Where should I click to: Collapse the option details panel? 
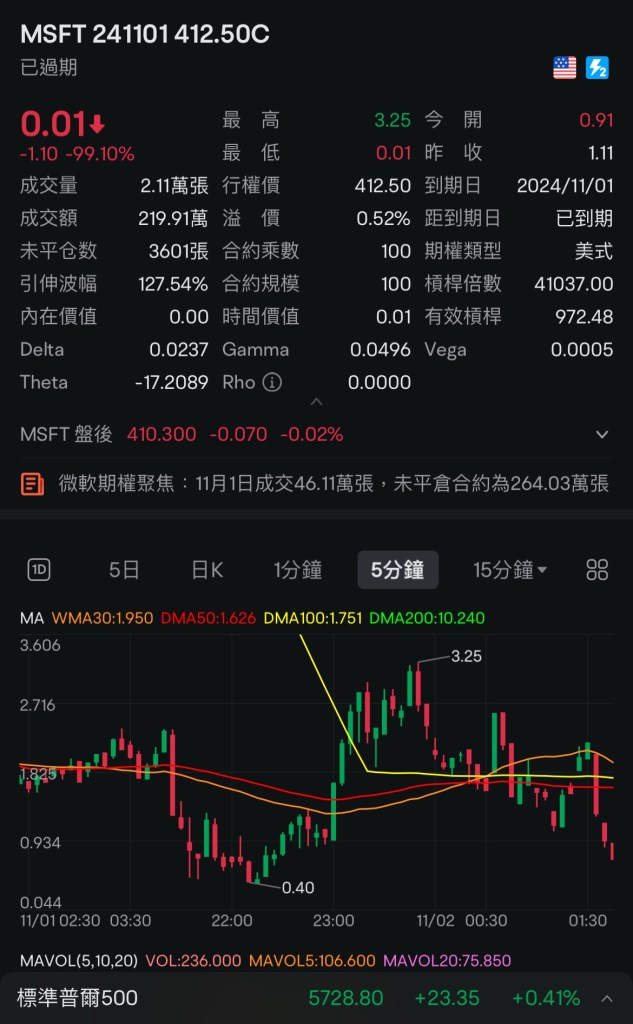(316, 402)
